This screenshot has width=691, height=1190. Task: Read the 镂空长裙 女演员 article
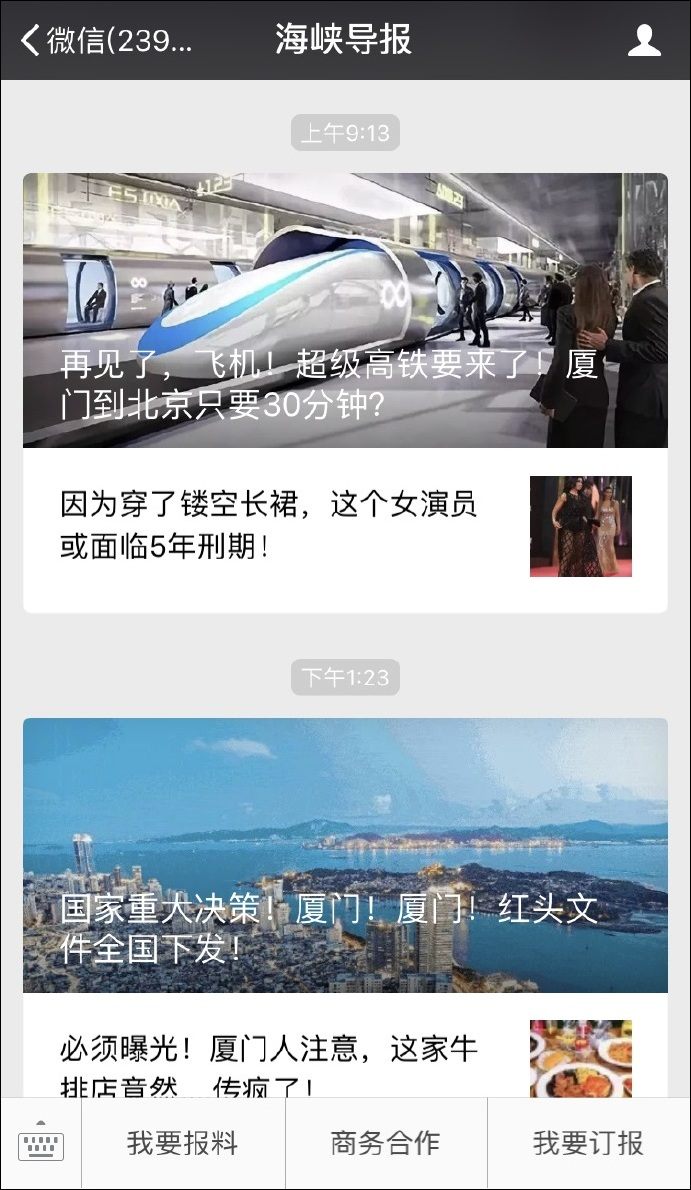coord(345,527)
